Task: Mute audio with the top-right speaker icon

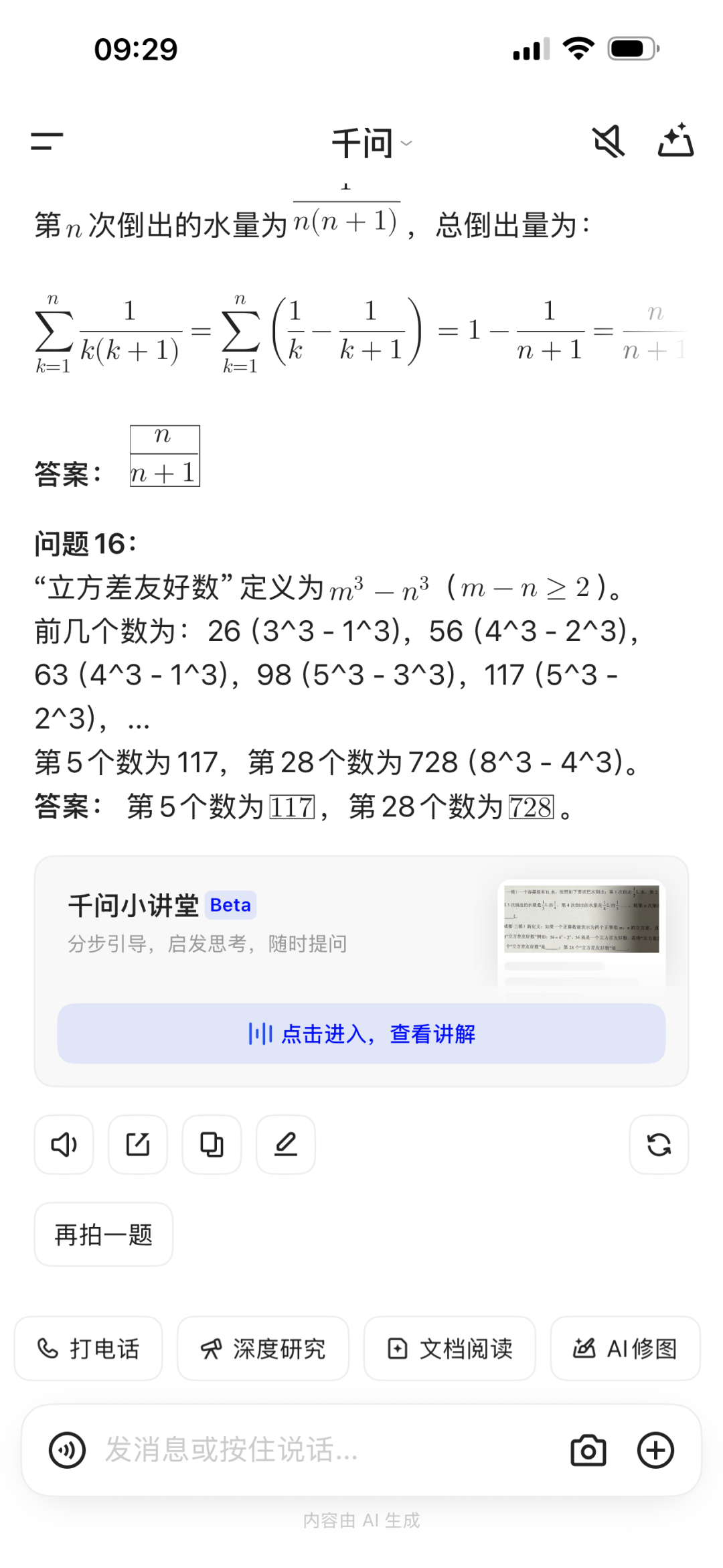Action: 608,141
